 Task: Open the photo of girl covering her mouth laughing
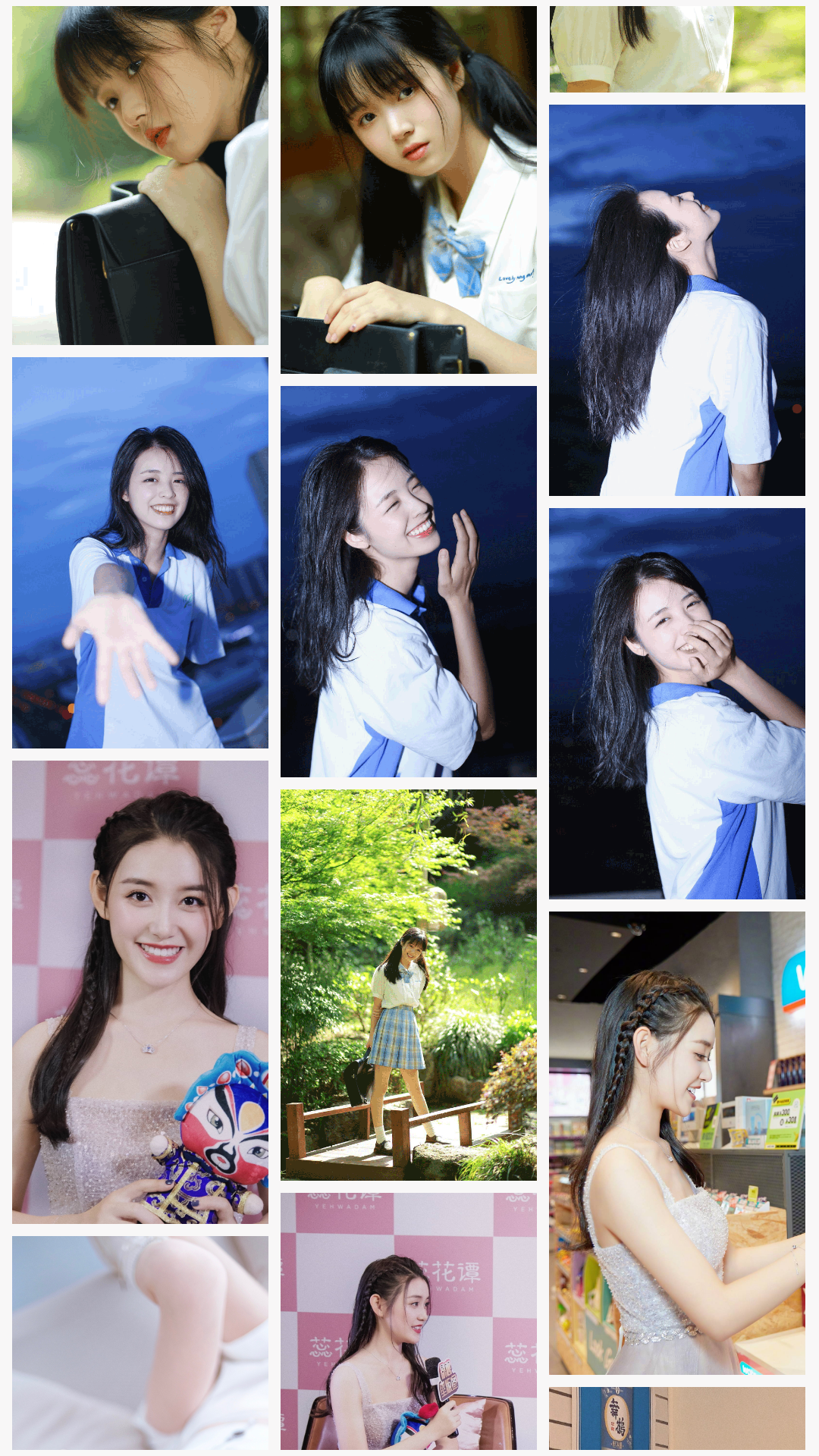pos(677,704)
